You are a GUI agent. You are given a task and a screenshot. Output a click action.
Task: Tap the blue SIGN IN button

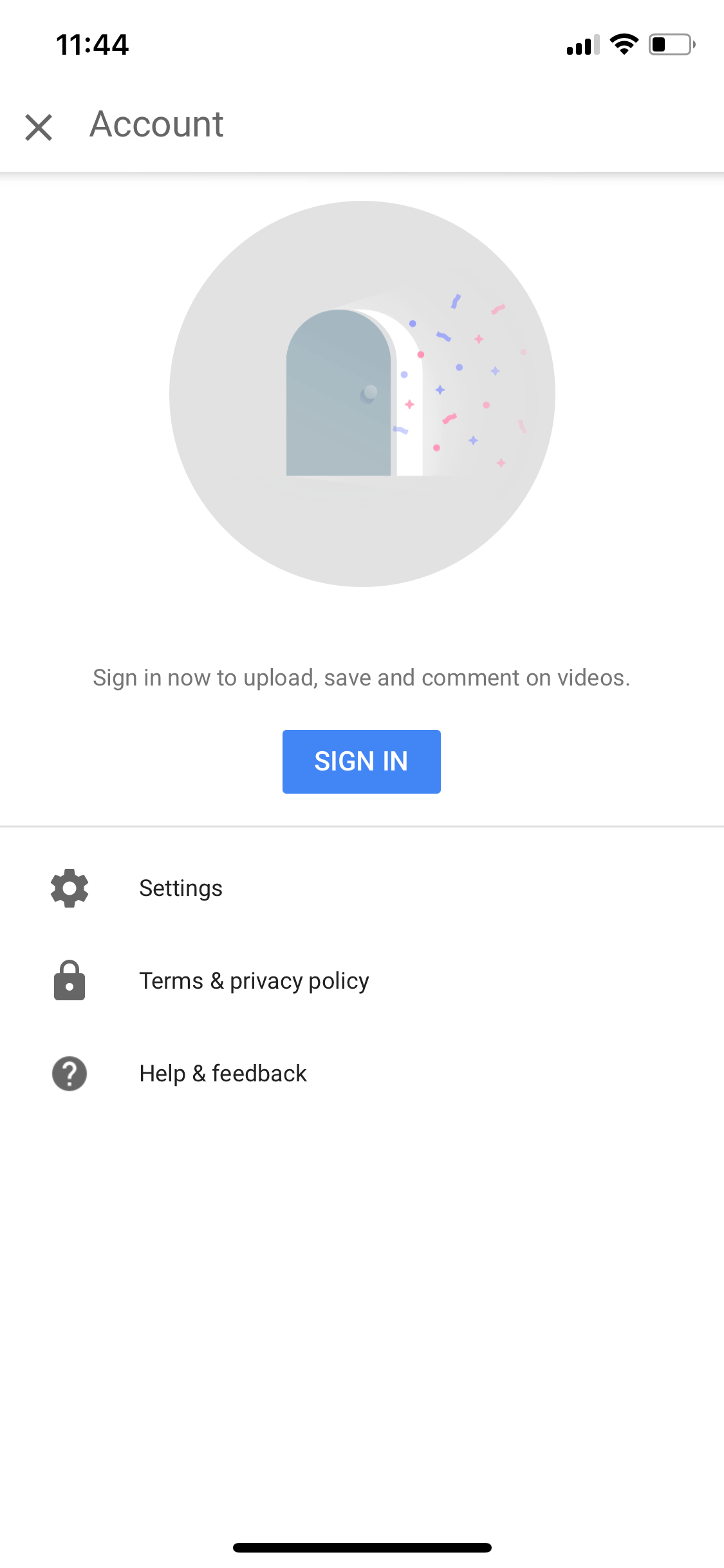361,761
